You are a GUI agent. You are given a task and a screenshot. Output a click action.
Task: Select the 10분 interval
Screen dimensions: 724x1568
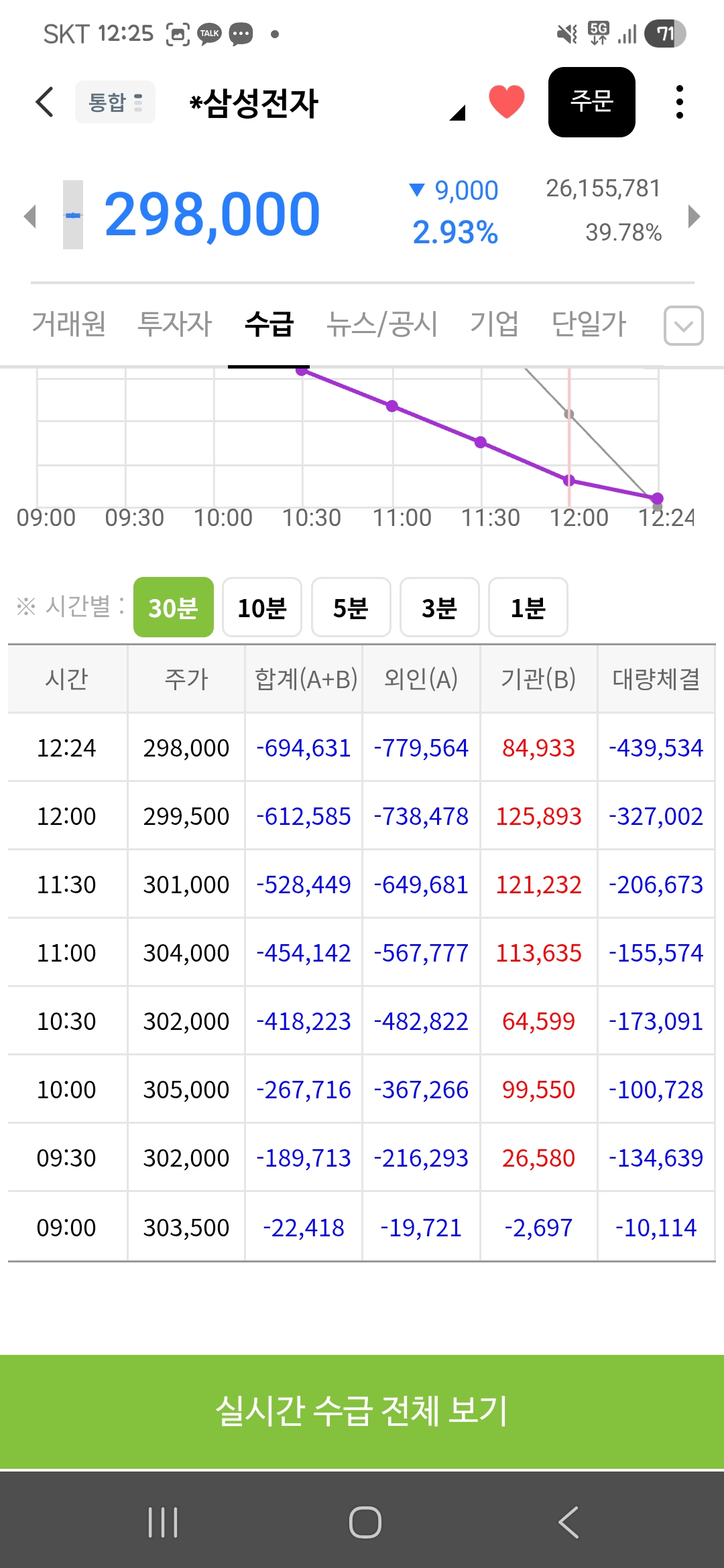262,607
